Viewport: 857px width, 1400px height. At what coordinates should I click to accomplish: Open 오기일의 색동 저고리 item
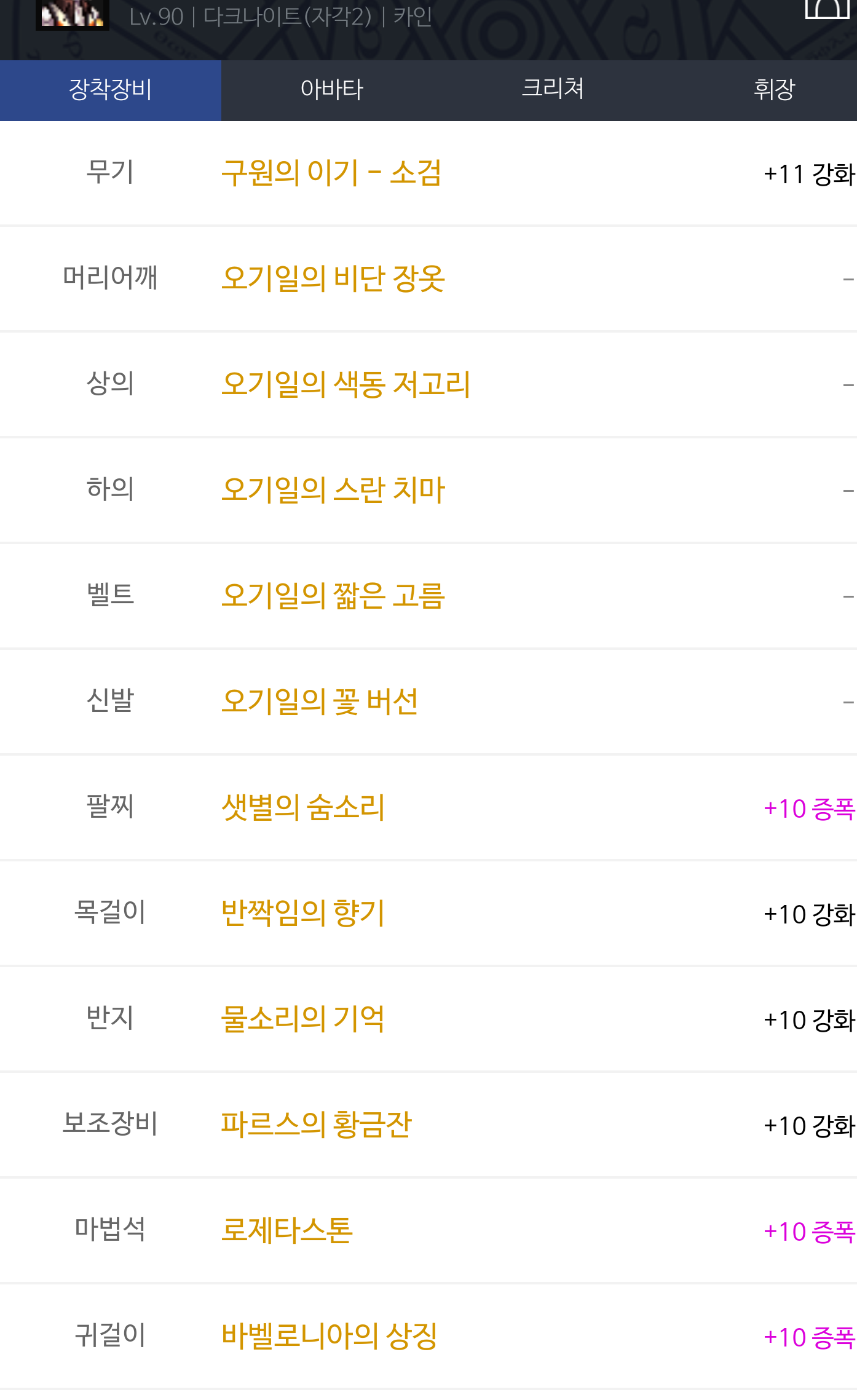[x=346, y=384]
